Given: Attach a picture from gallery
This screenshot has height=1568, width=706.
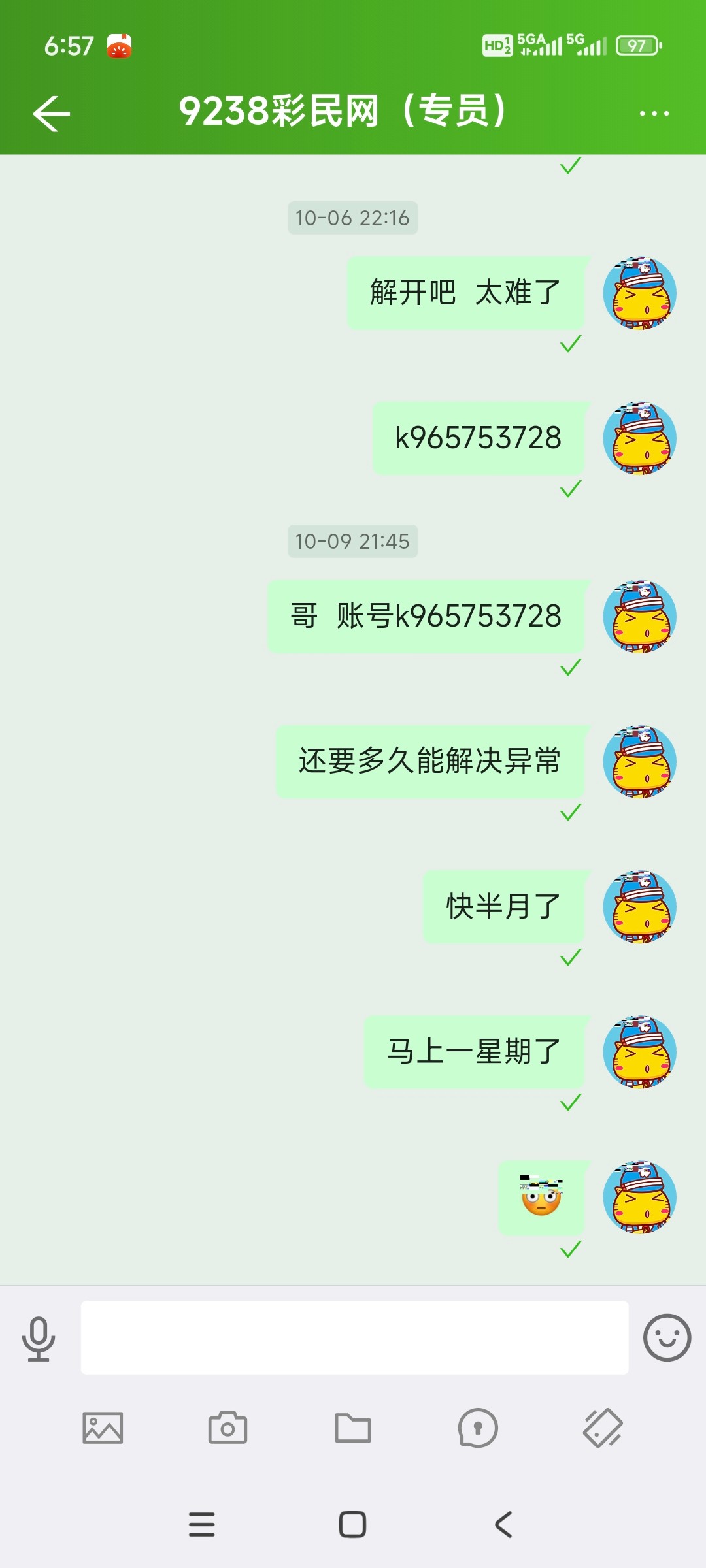Looking at the screenshot, I should click(x=103, y=1428).
